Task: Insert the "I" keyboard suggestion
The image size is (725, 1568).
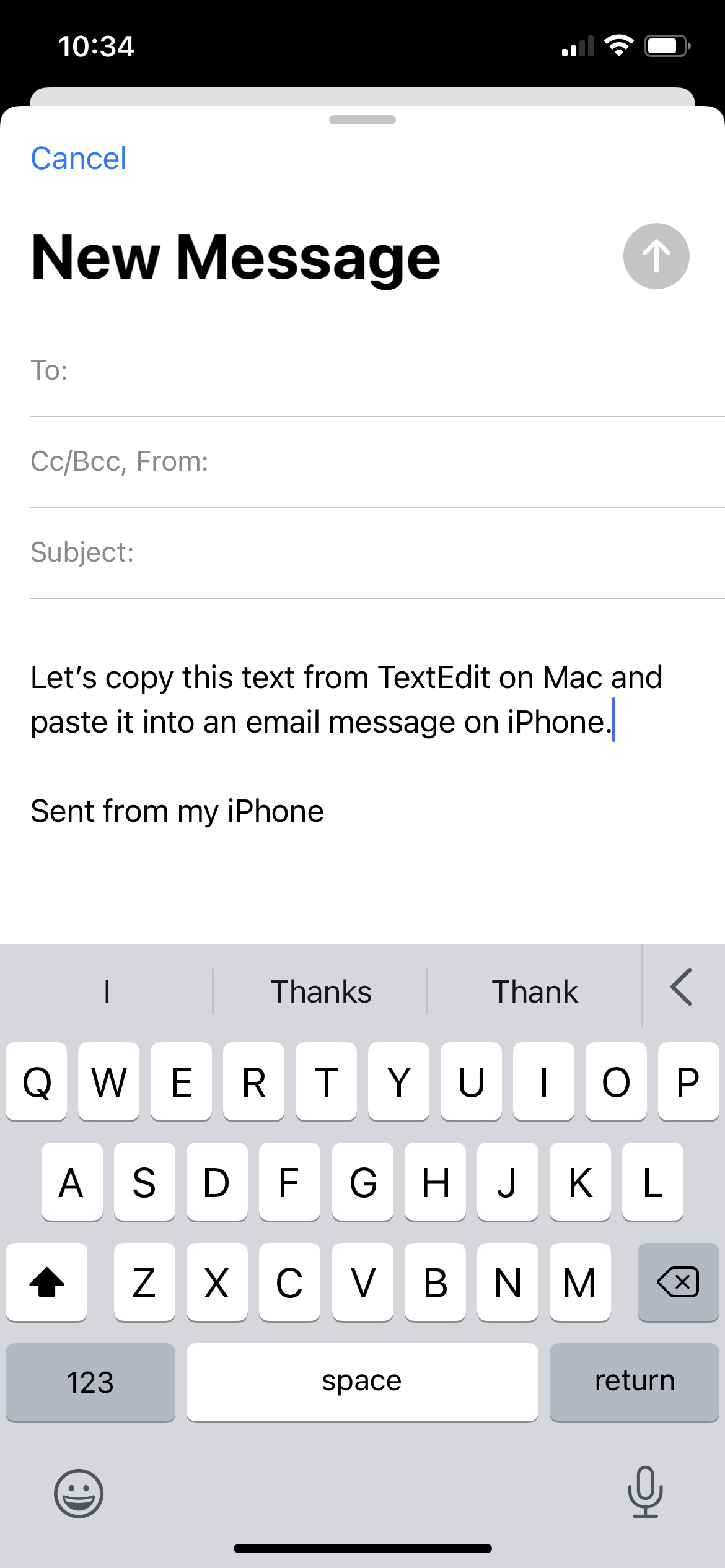Action: (107, 991)
